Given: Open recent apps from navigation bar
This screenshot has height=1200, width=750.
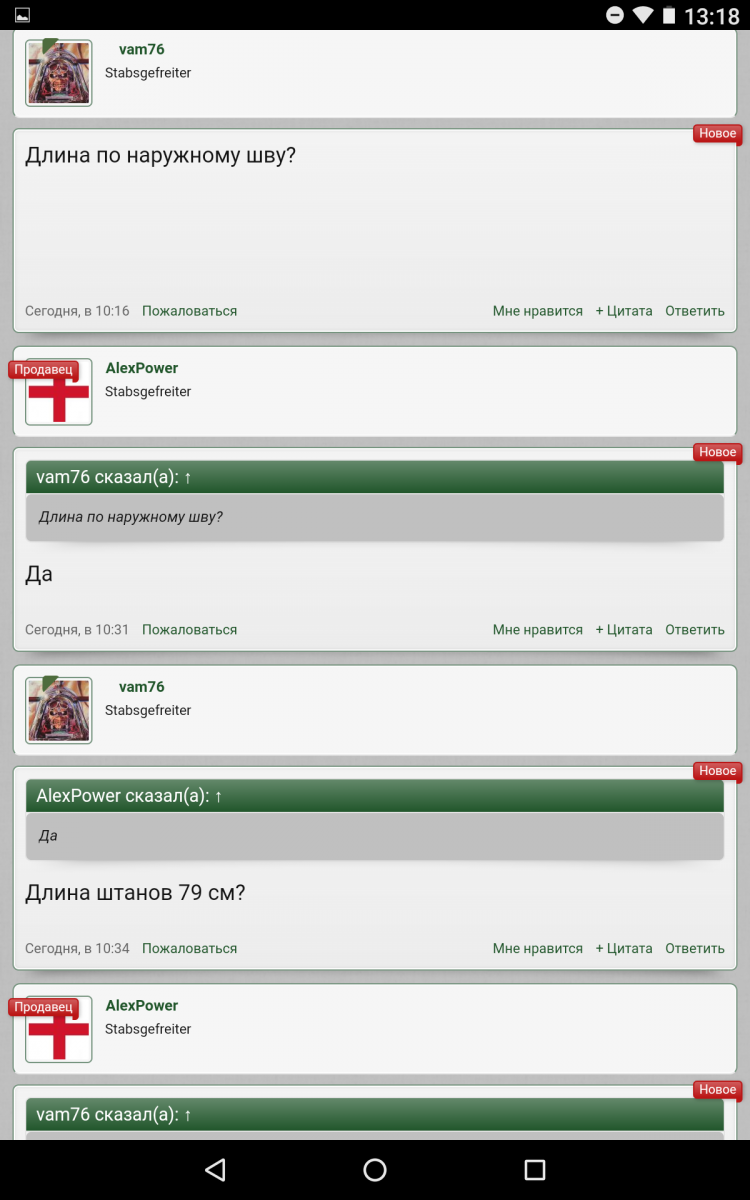Looking at the screenshot, I should point(534,1169).
